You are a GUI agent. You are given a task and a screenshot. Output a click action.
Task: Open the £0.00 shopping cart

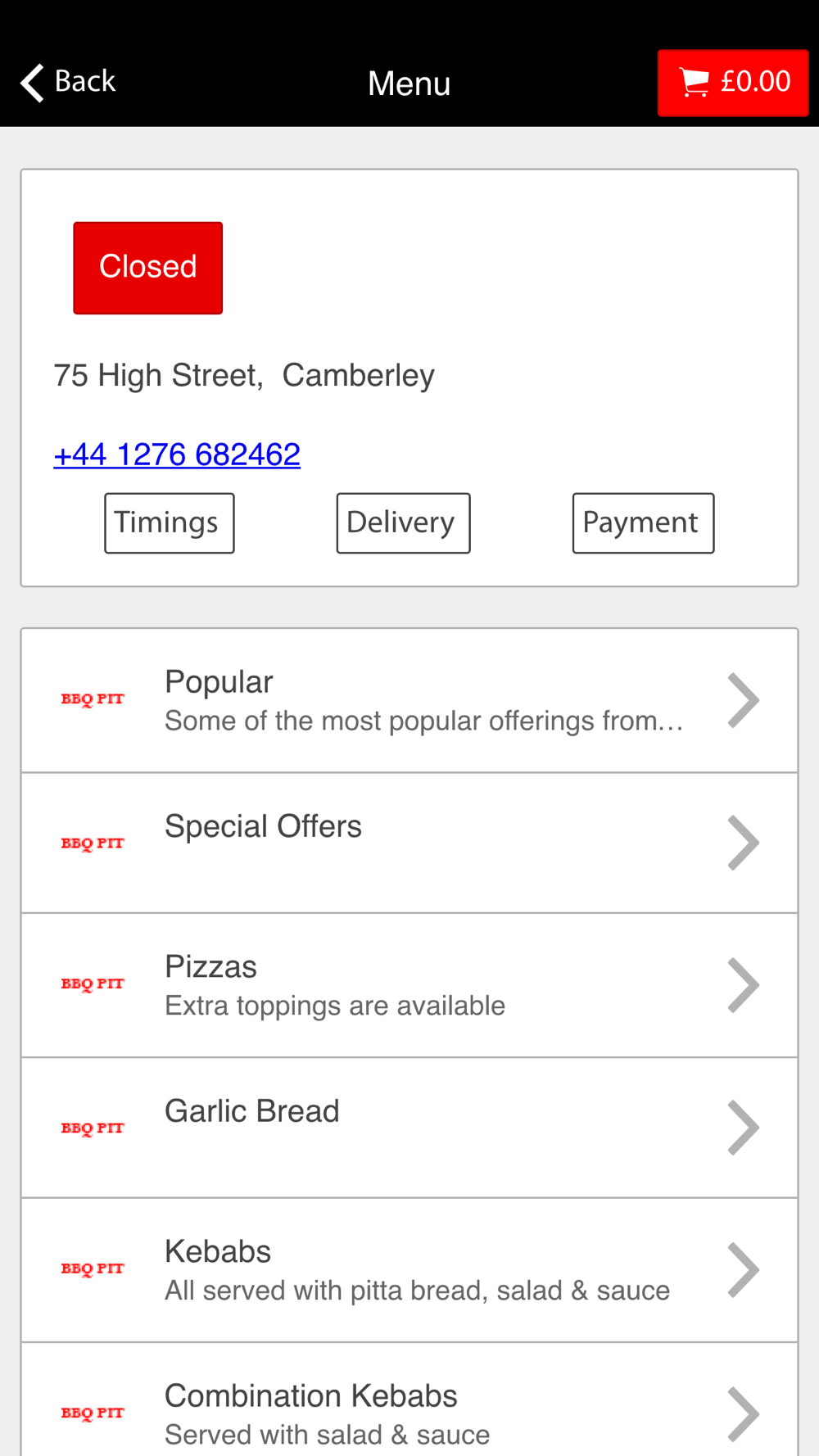click(x=733, y=83)
